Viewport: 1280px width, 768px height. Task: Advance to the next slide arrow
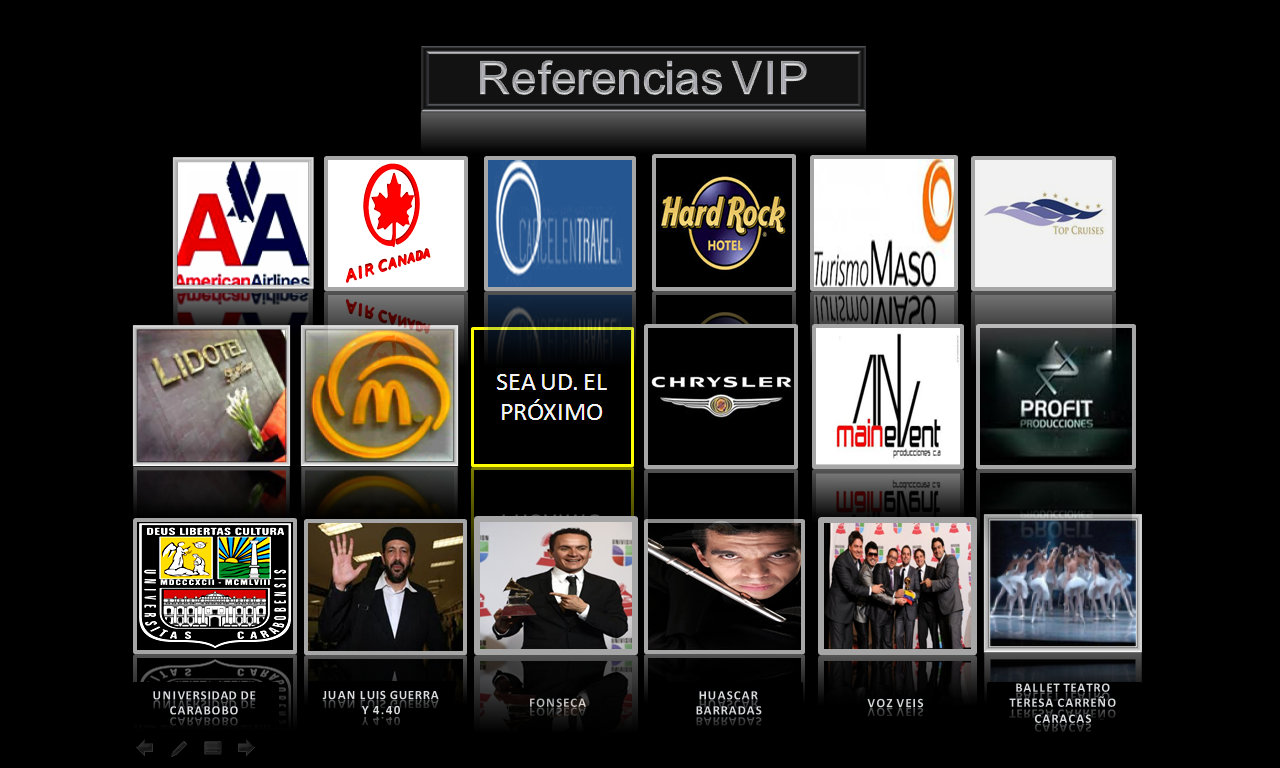[x=246, y=748]
